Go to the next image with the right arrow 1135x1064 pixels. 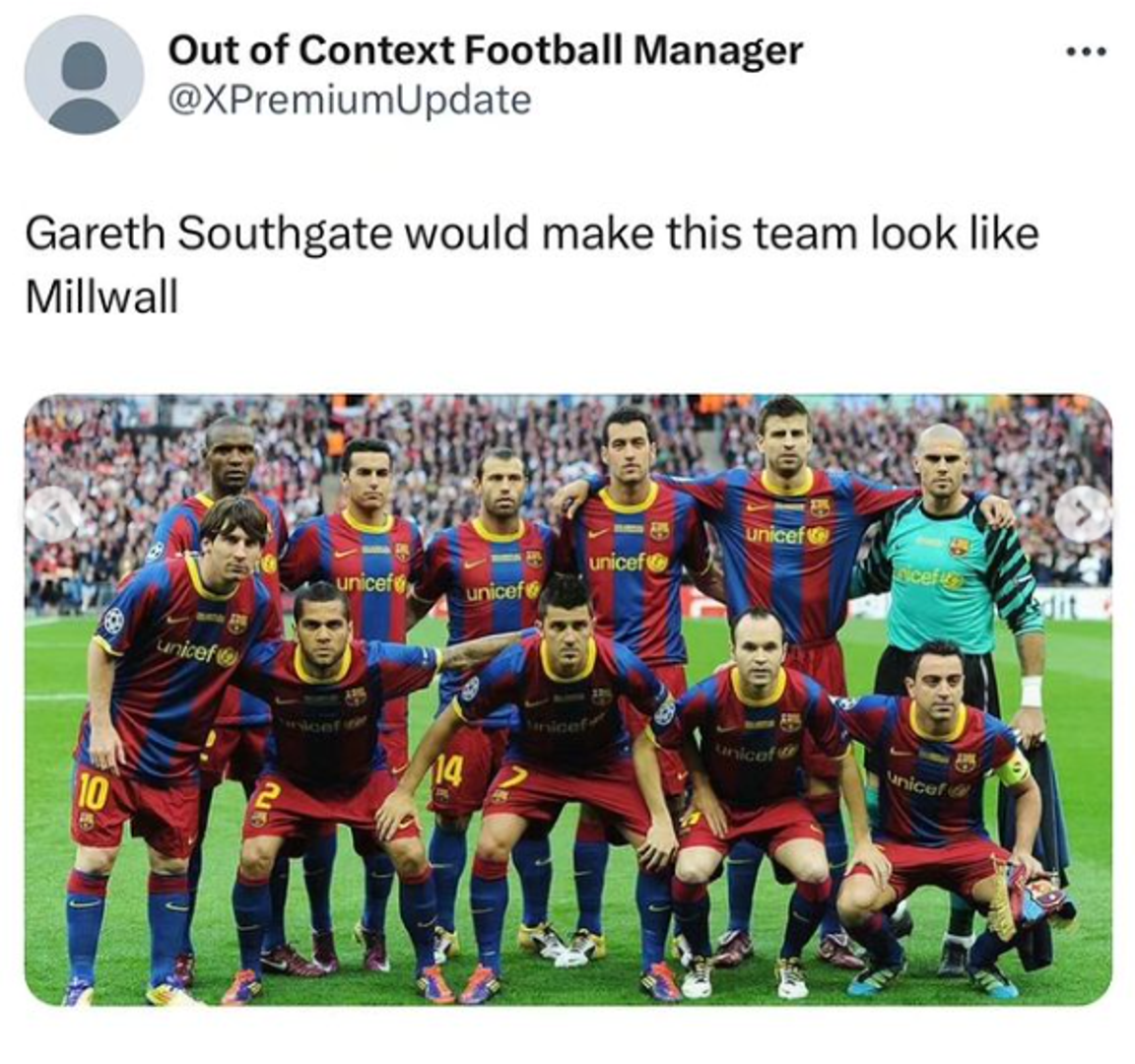pos(1082,513)
